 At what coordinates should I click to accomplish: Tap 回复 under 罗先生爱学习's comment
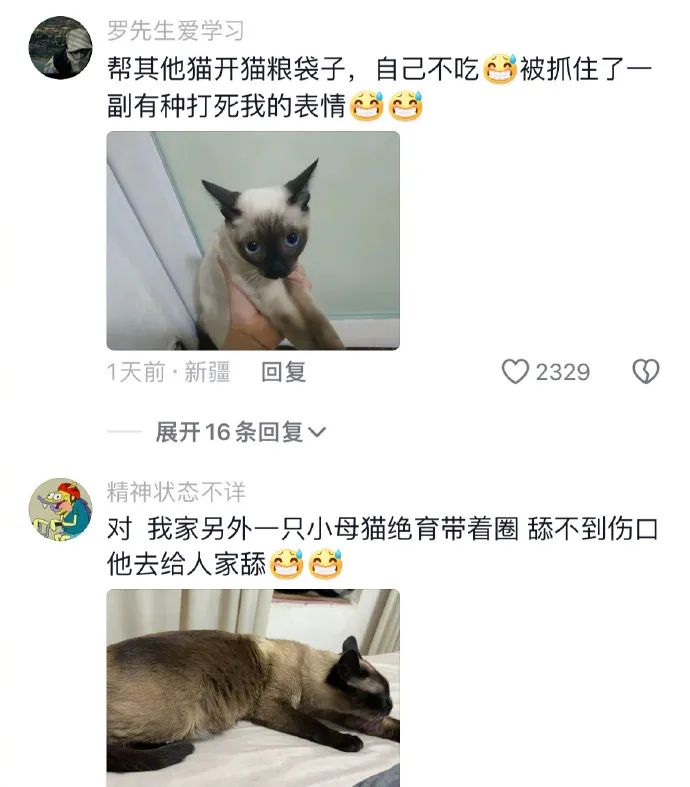coord(283,372)
